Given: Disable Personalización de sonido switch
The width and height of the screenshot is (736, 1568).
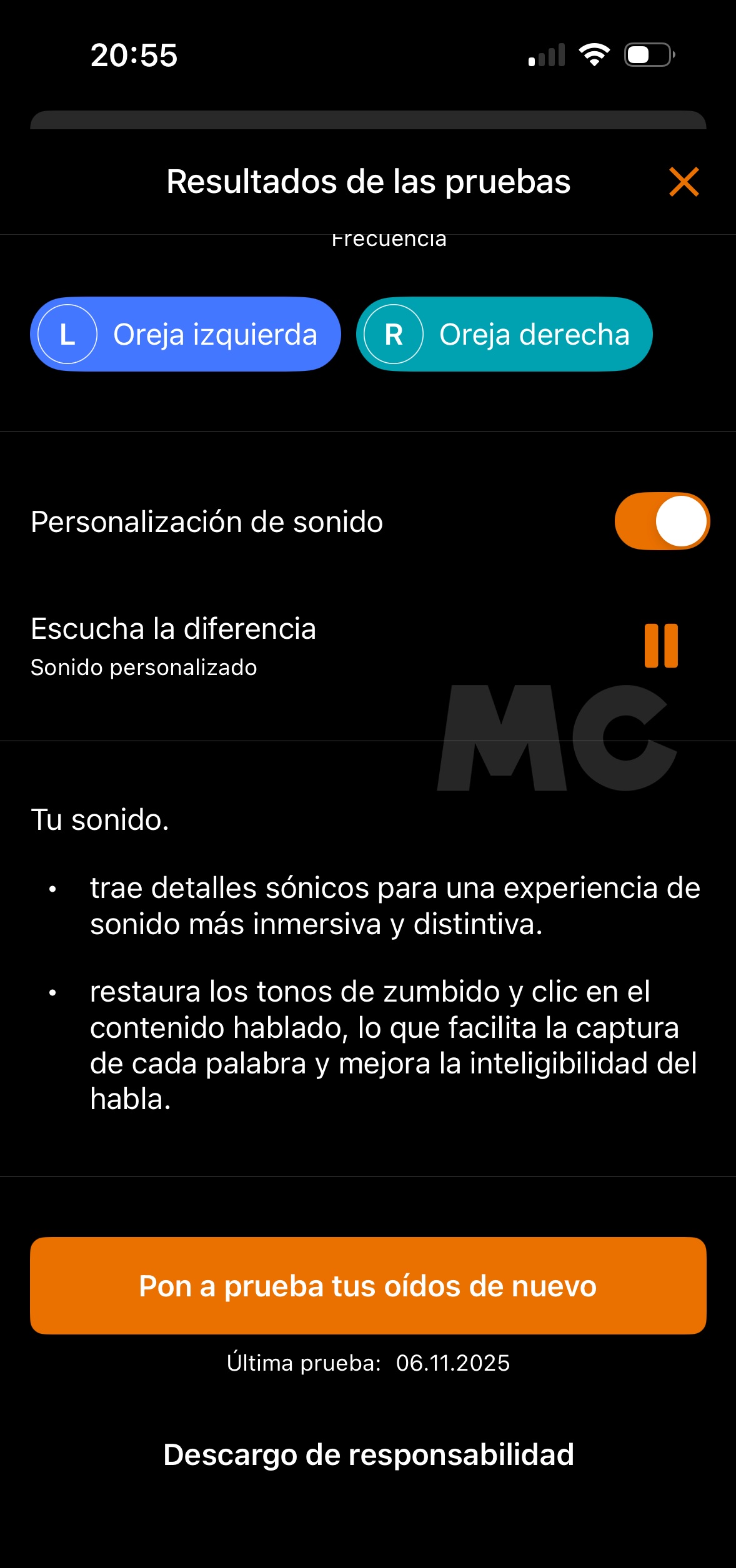Looking at the screenshot, I should coord(662,521).
